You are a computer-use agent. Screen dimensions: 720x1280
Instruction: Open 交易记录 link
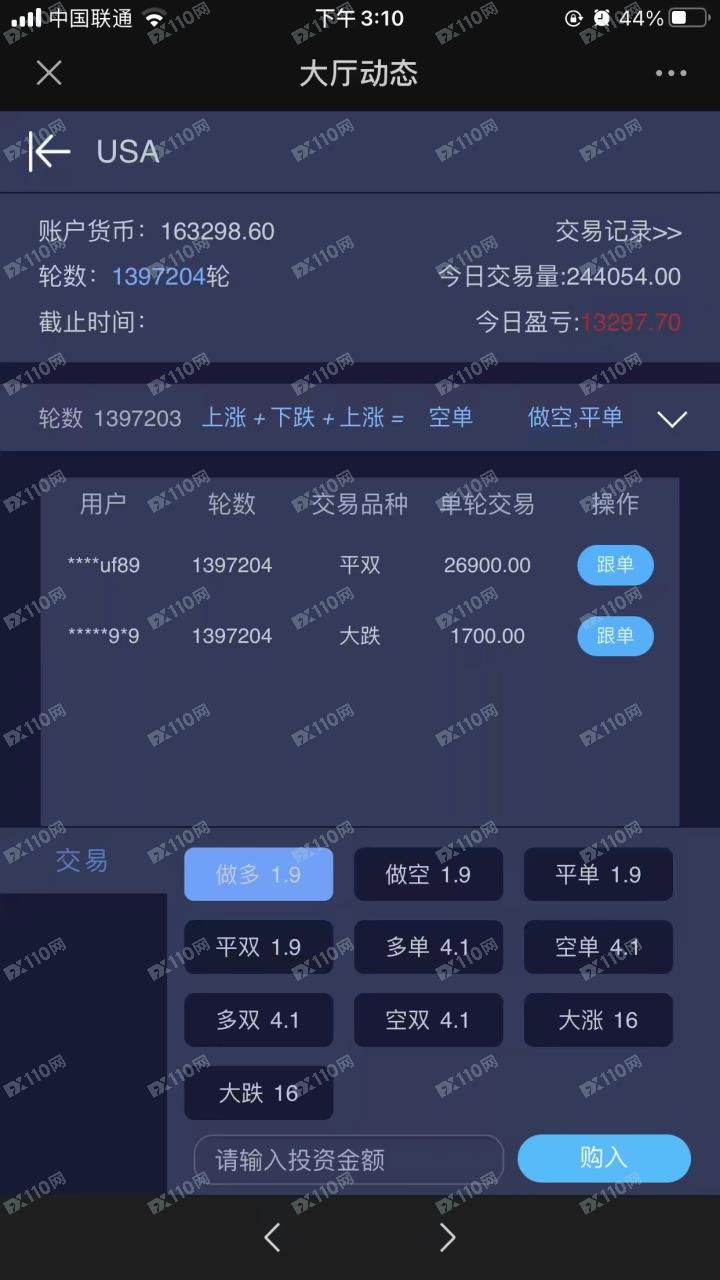coord(618,232)
